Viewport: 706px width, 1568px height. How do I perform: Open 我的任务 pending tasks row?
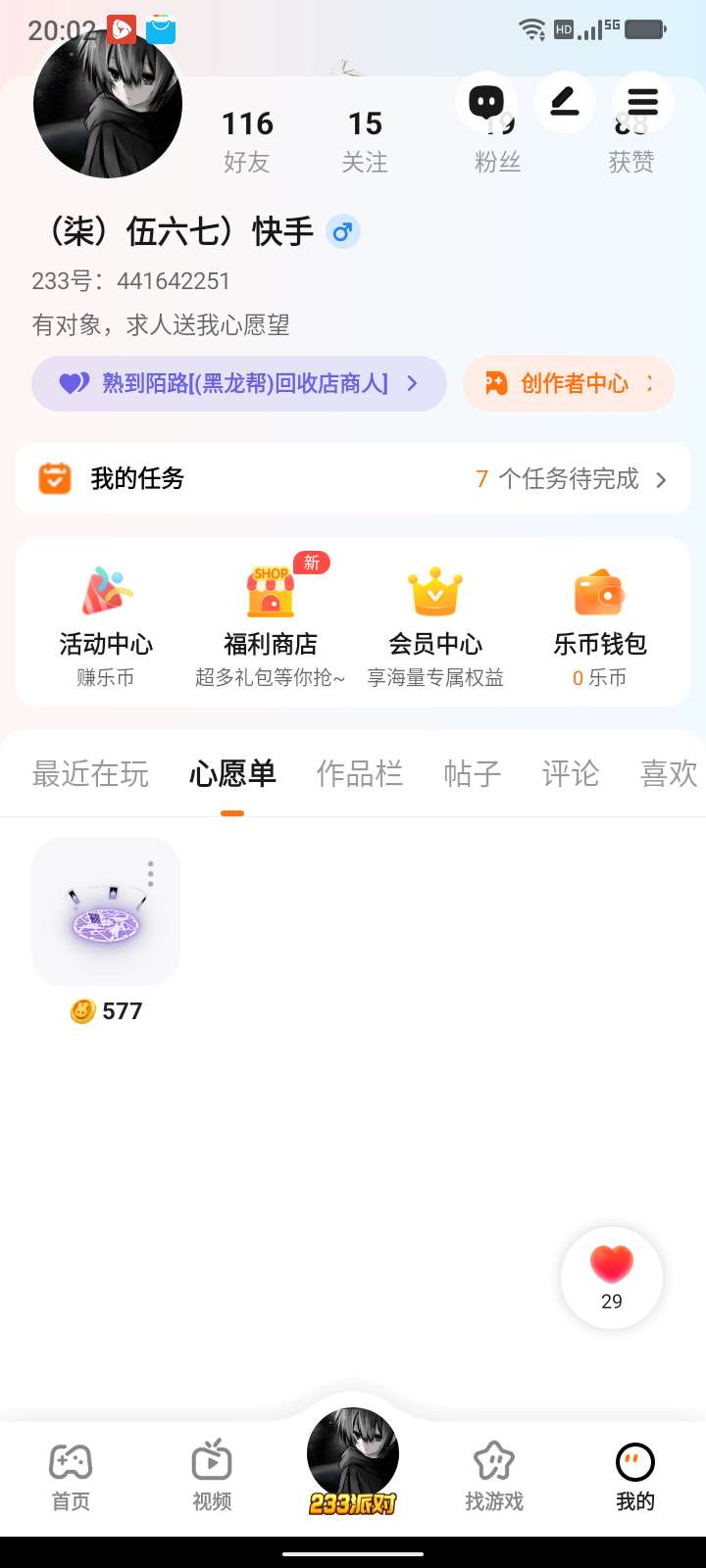[x=353, y=478]
